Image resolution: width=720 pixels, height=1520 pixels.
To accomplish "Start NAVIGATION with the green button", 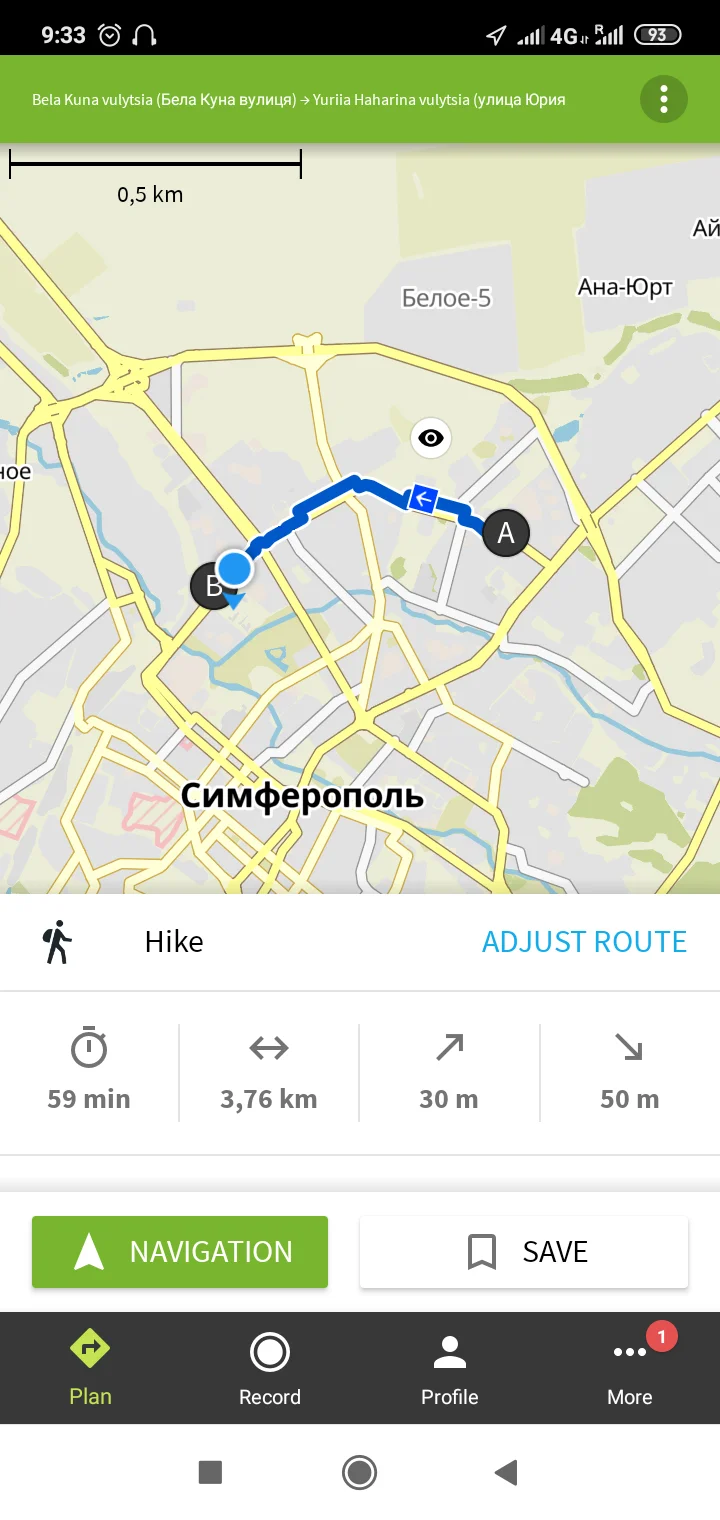I will click(179, 1251).
